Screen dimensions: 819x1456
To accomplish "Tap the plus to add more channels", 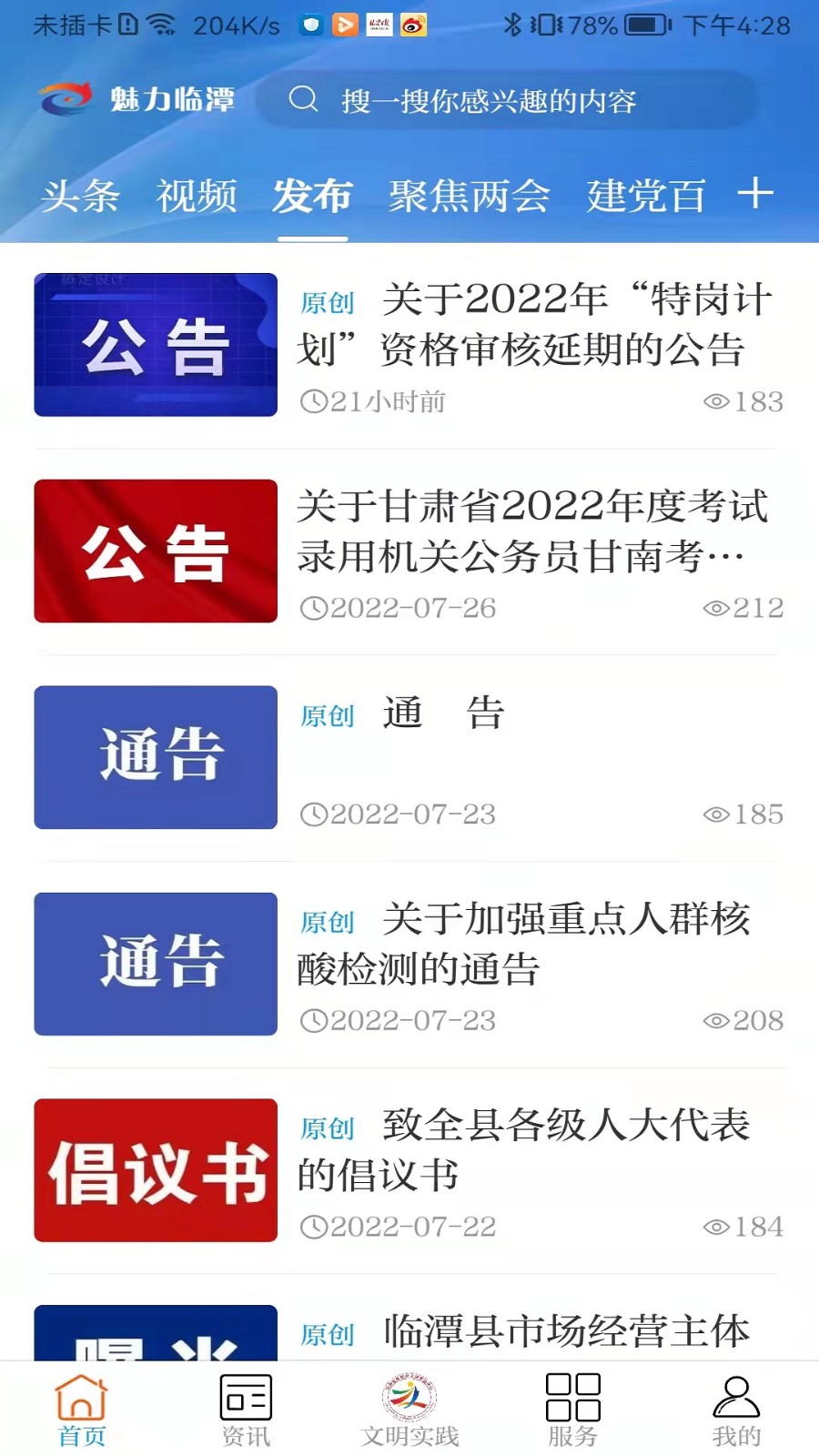I will [x=755, y=194].
